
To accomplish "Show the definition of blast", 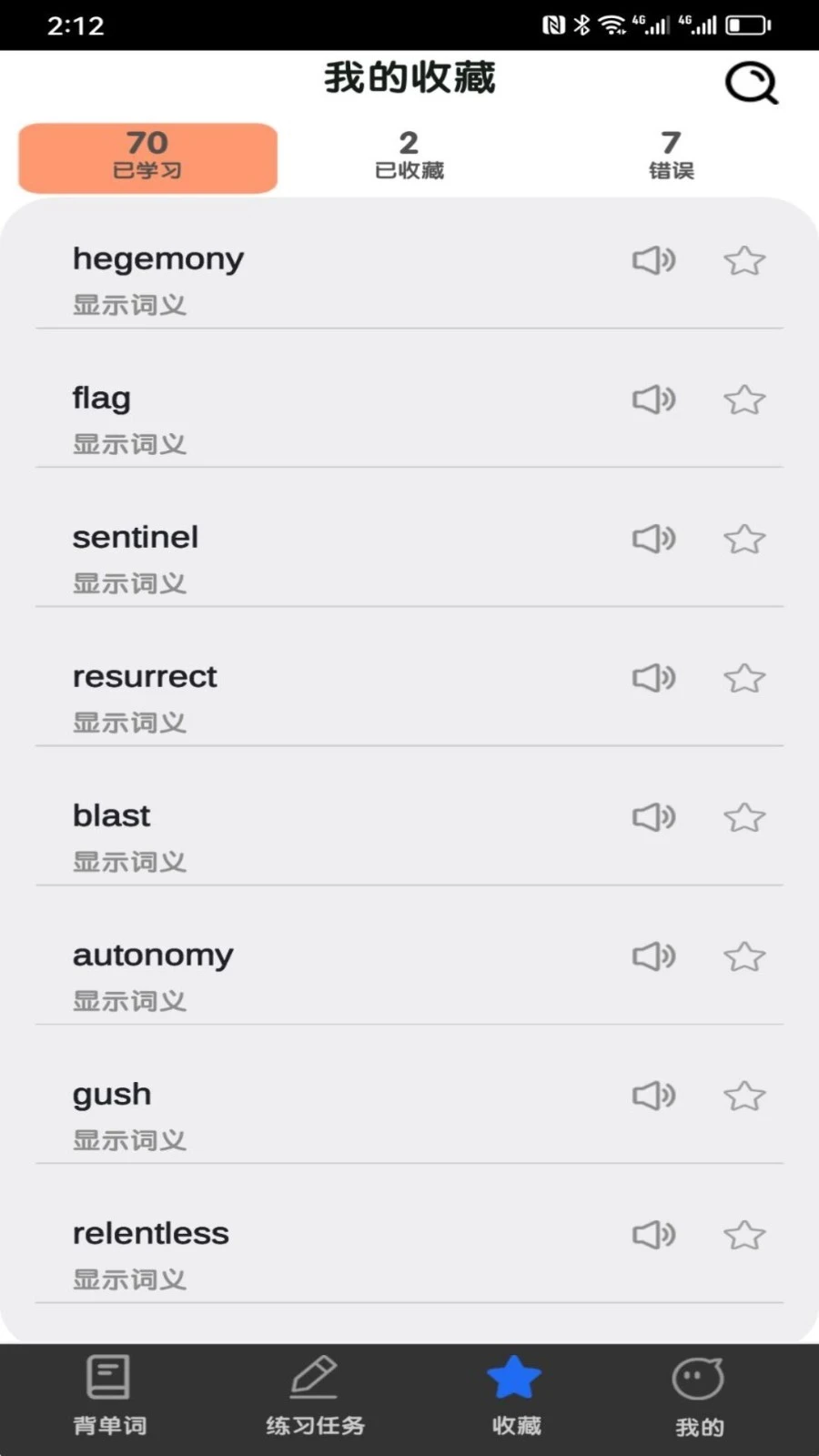I will 129,862.
